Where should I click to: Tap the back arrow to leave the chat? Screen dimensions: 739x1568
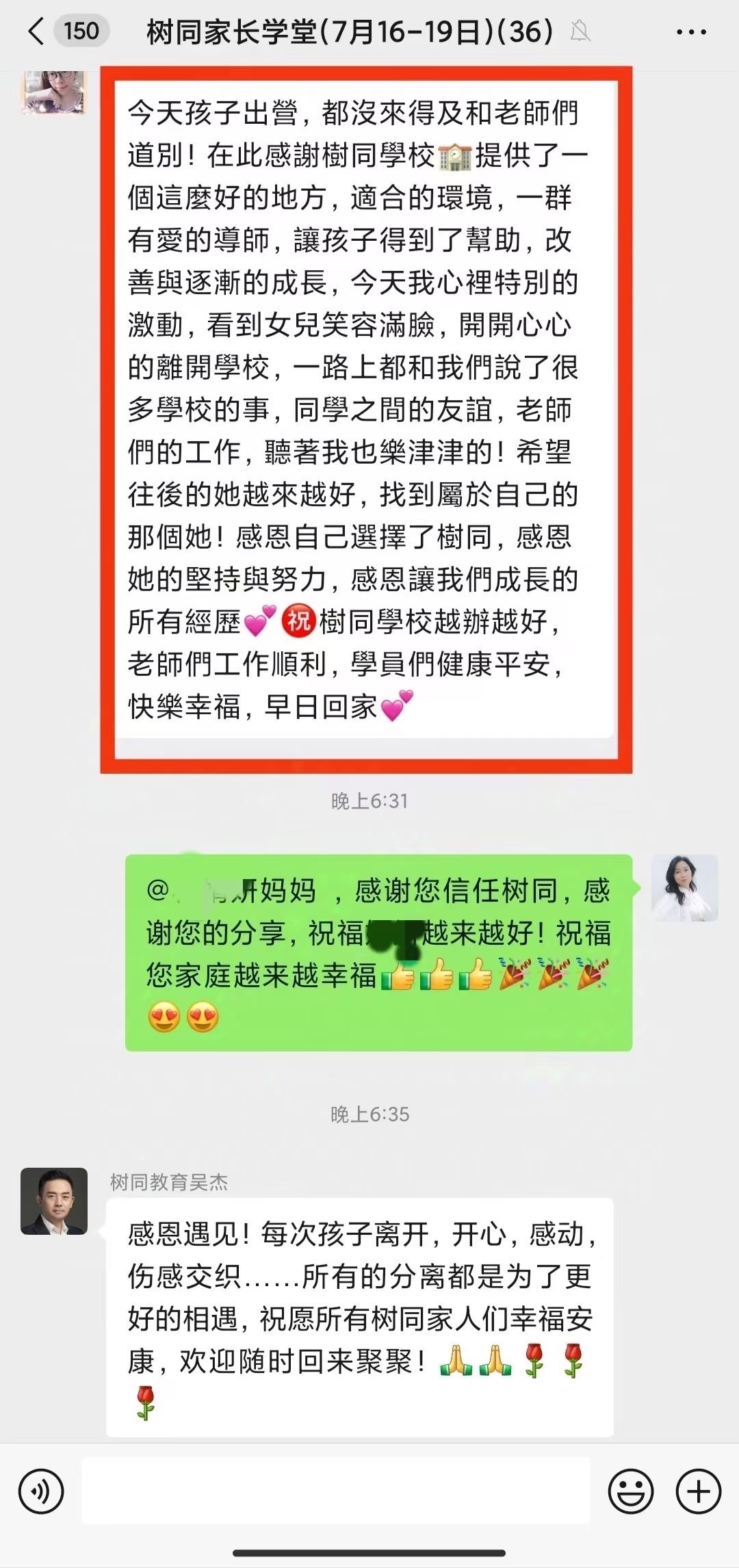(36, 30)
